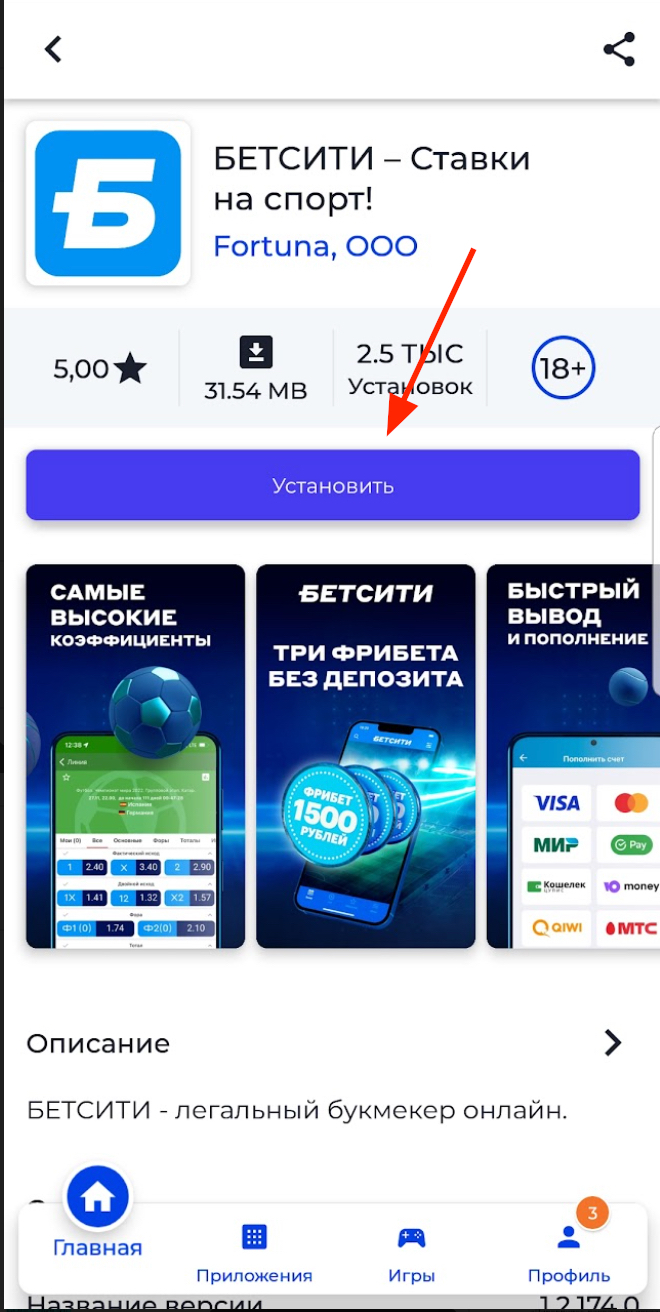Switch to the Главная tab
The width and height of the screenshot is (660, 1312).
(x=97, y=1215)
